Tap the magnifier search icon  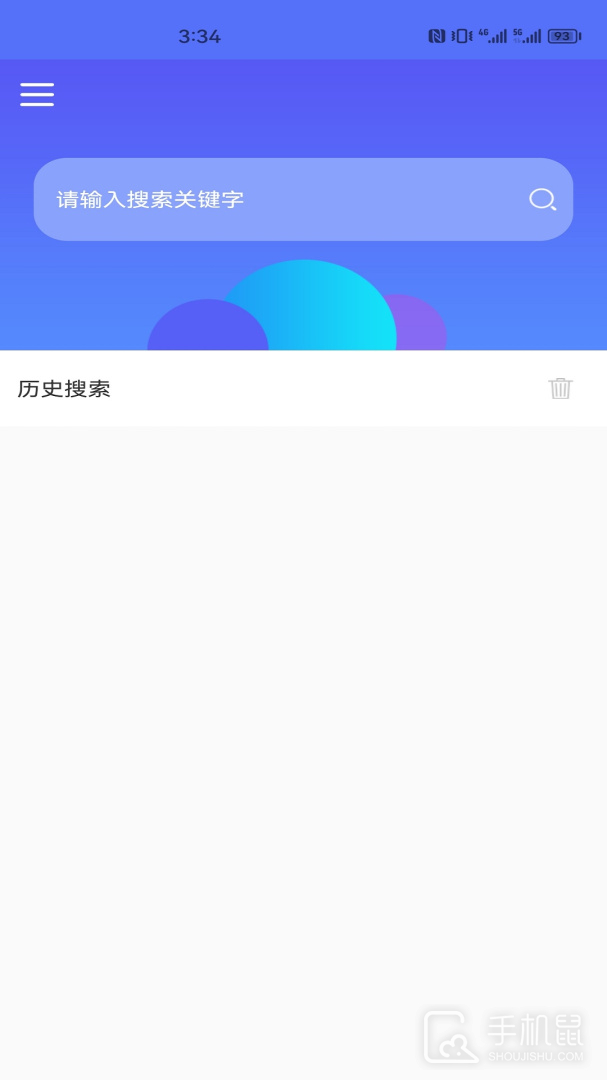(542, 199)
